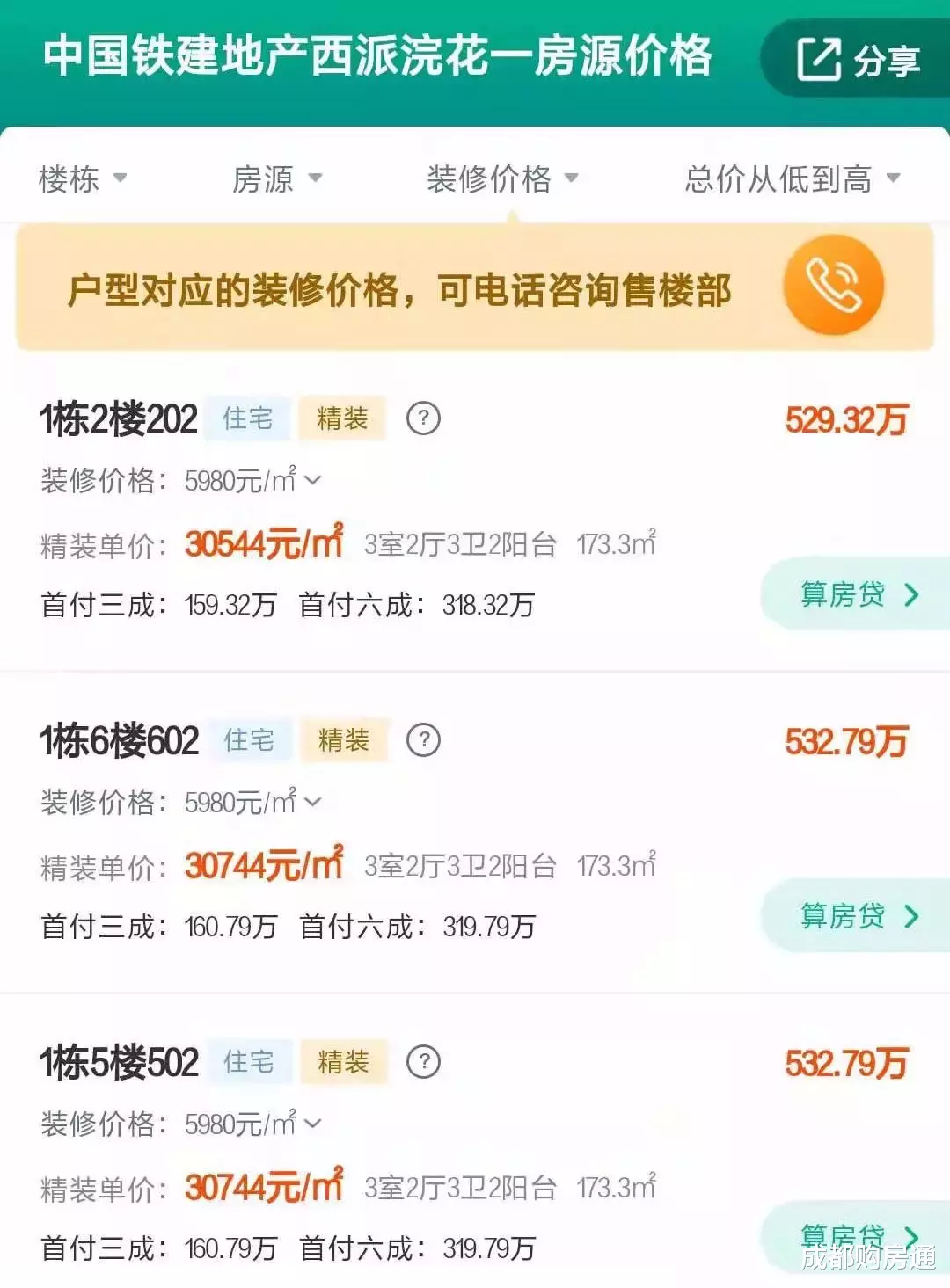Expand 装修价格 details for 1栋2楼202
This screenshot has width=950, height=1288.
[312, 480]
